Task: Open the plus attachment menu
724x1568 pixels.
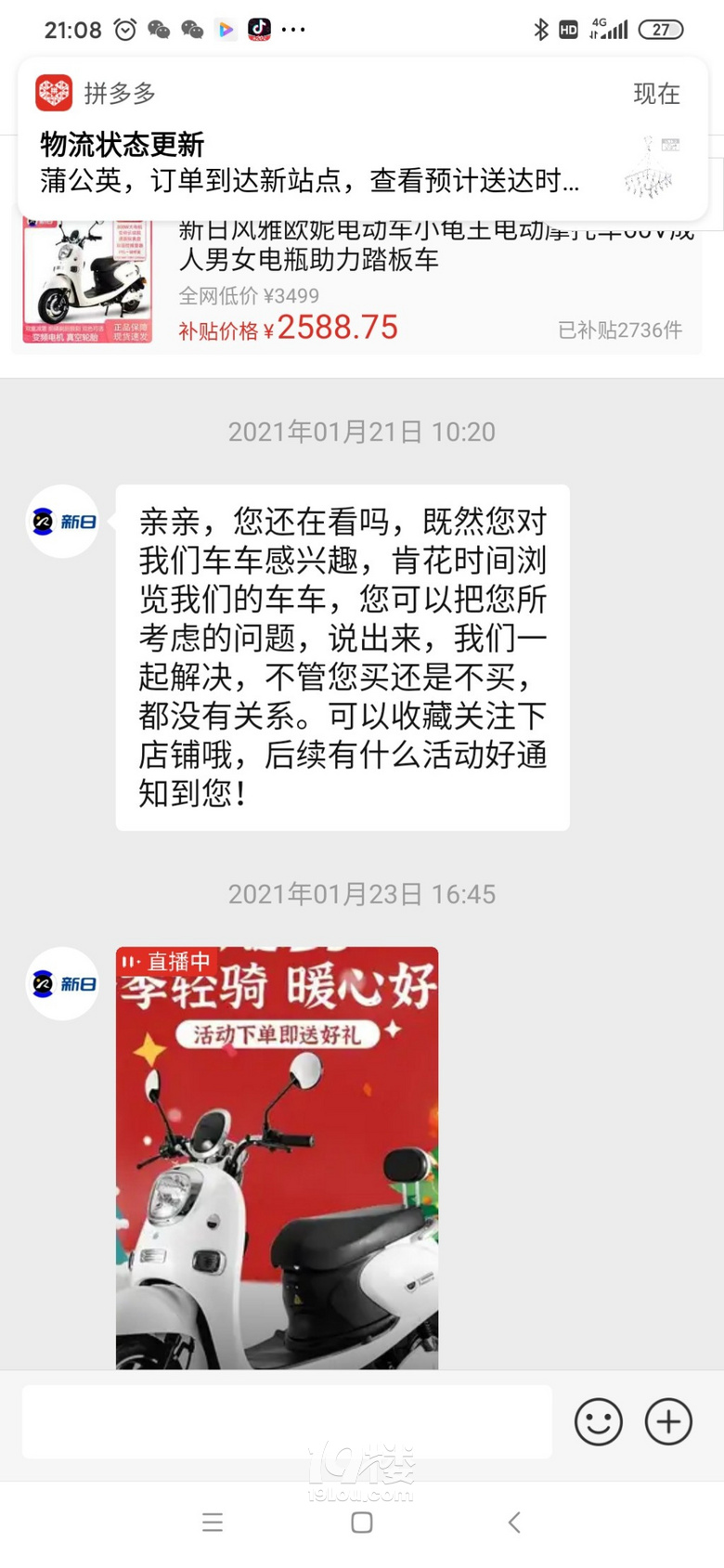Action: click(668, 1421)
